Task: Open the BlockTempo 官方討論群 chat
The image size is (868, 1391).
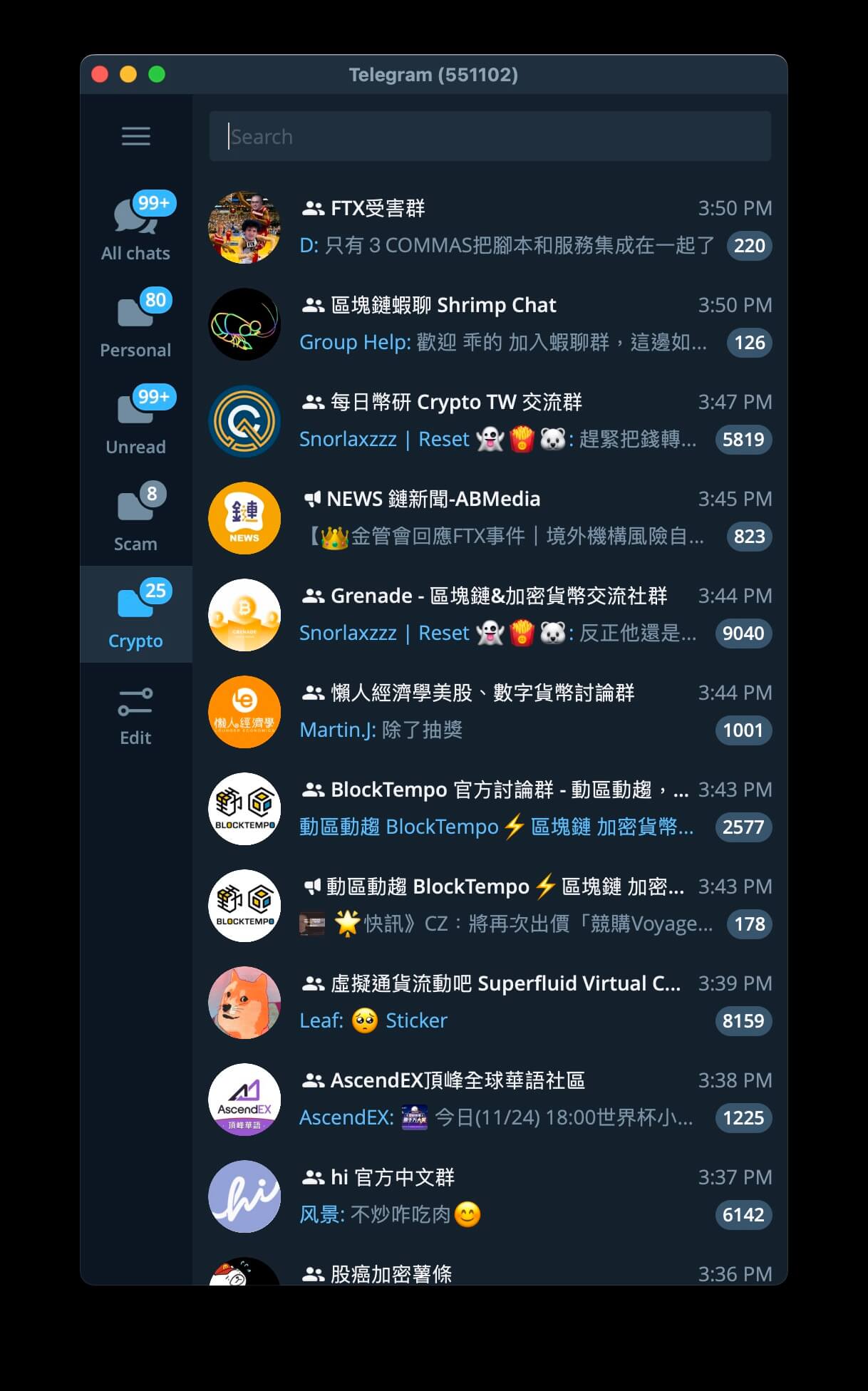Action: tap(490, 808)
